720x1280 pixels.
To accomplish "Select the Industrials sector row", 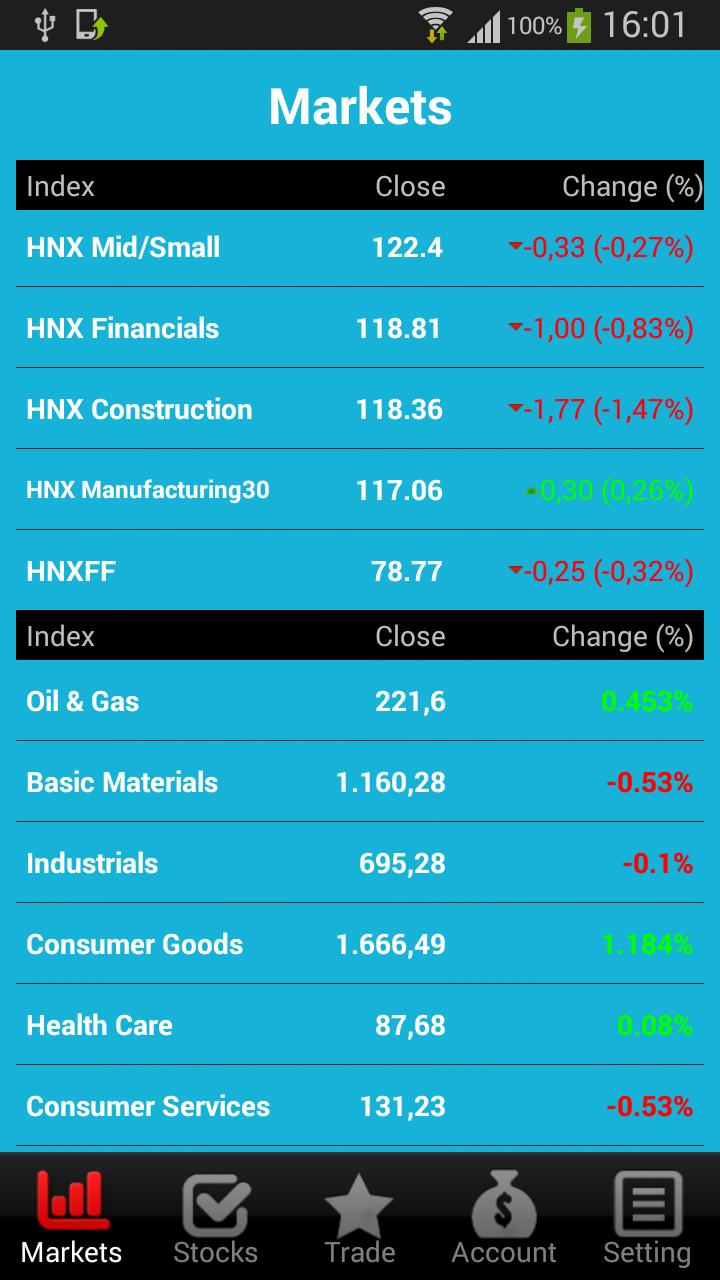I will click(x=360, y=863).
